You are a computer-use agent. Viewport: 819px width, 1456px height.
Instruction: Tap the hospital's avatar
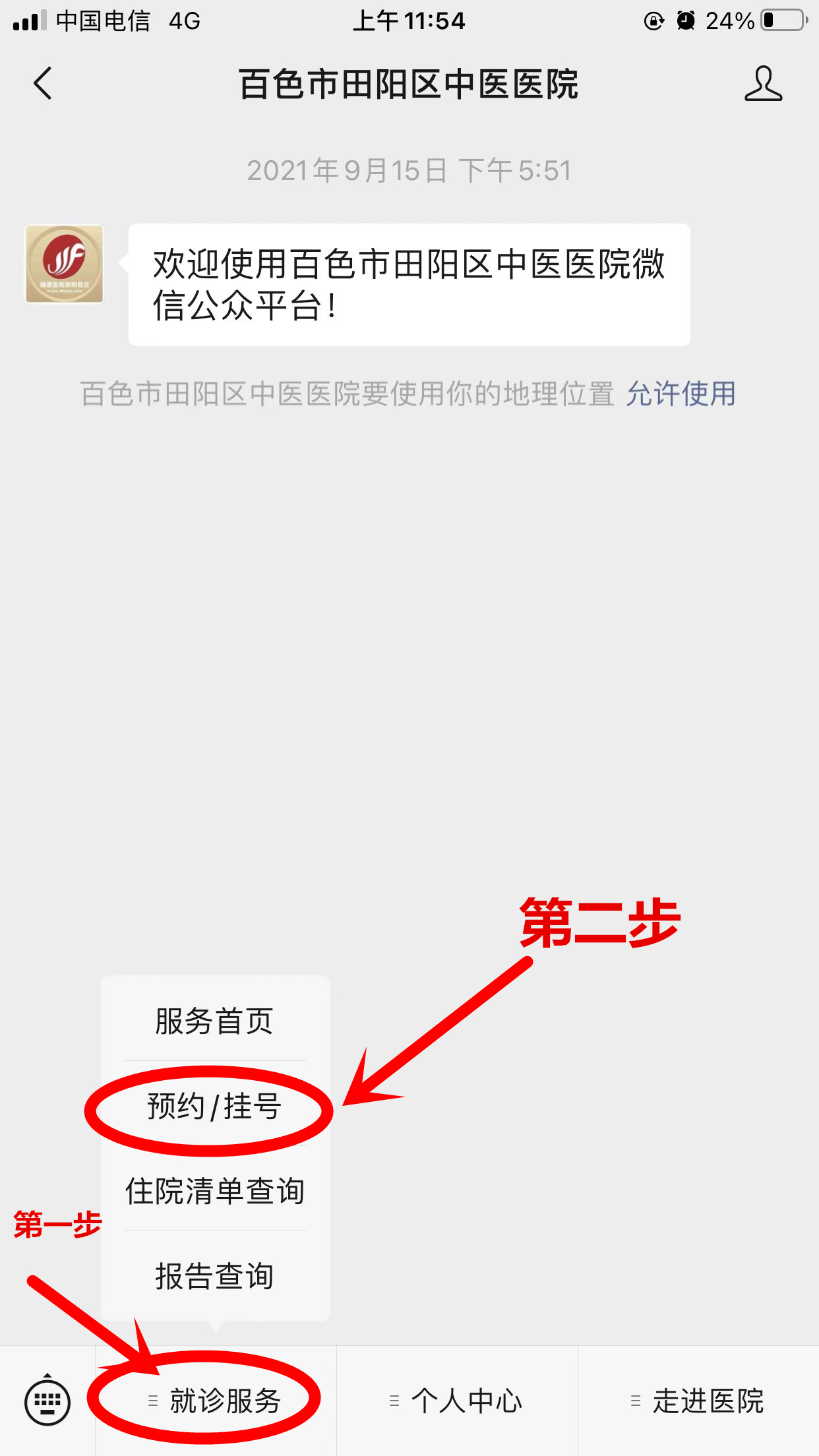point(64,264)
